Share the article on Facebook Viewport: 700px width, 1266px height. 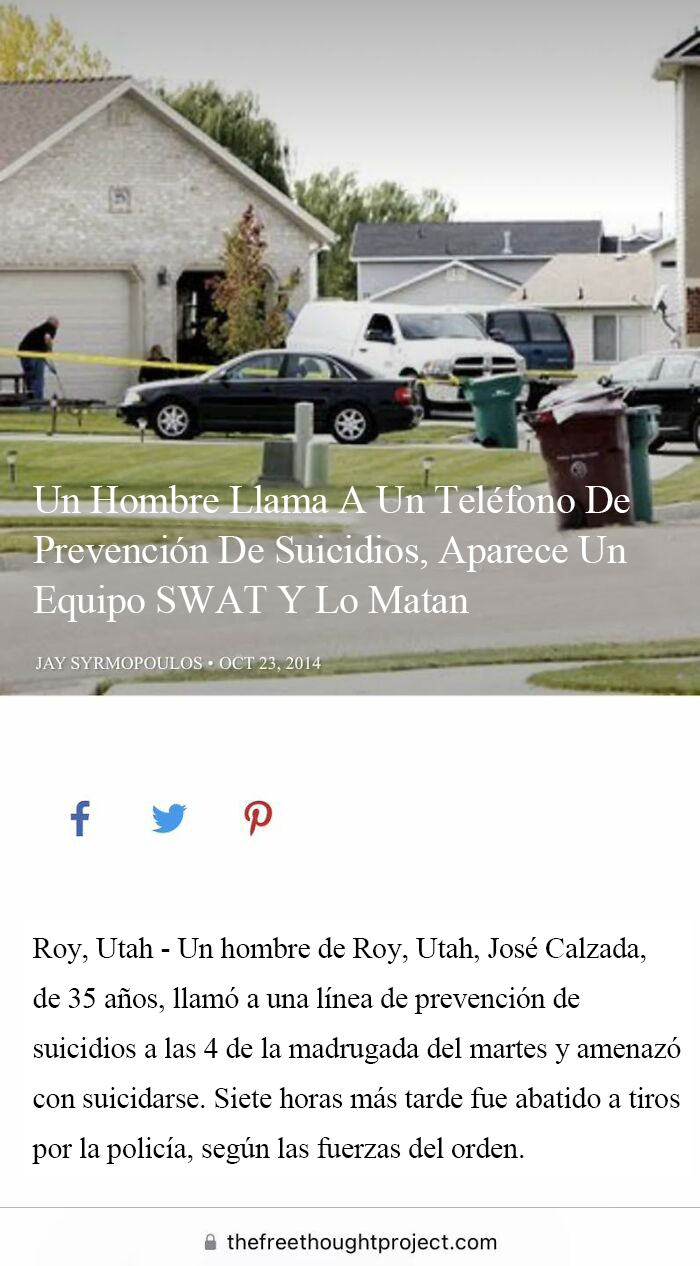pos(80,818)
